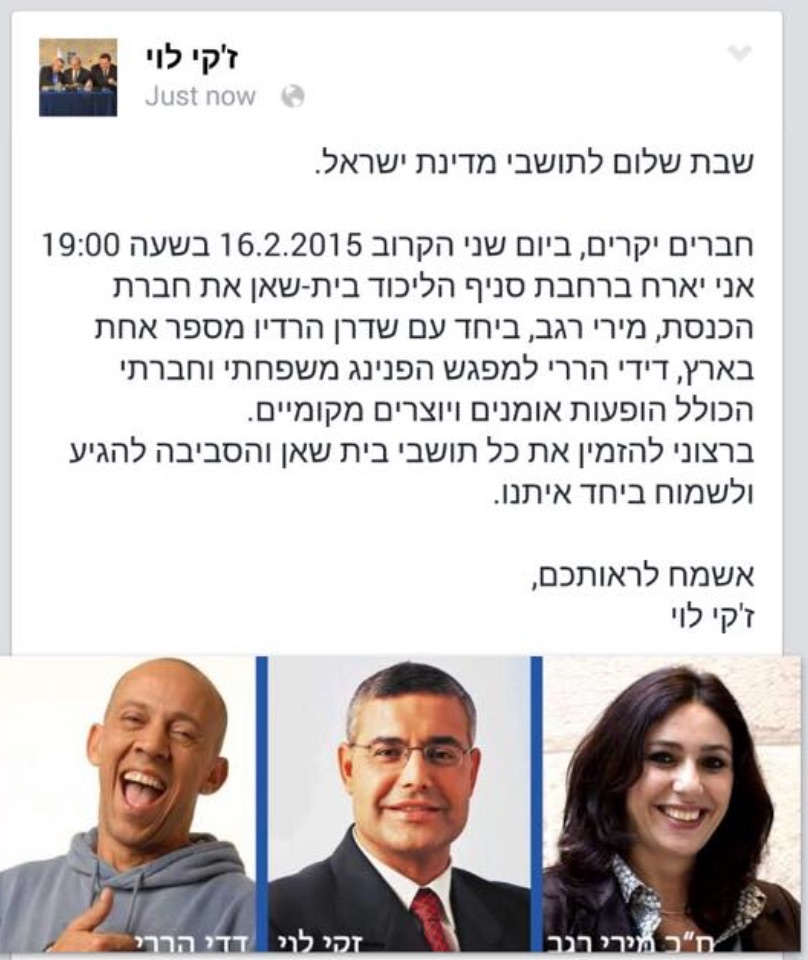Tap the public globe privacy icon
Screen dimensions: 808x960
click(x=293, y=97)
